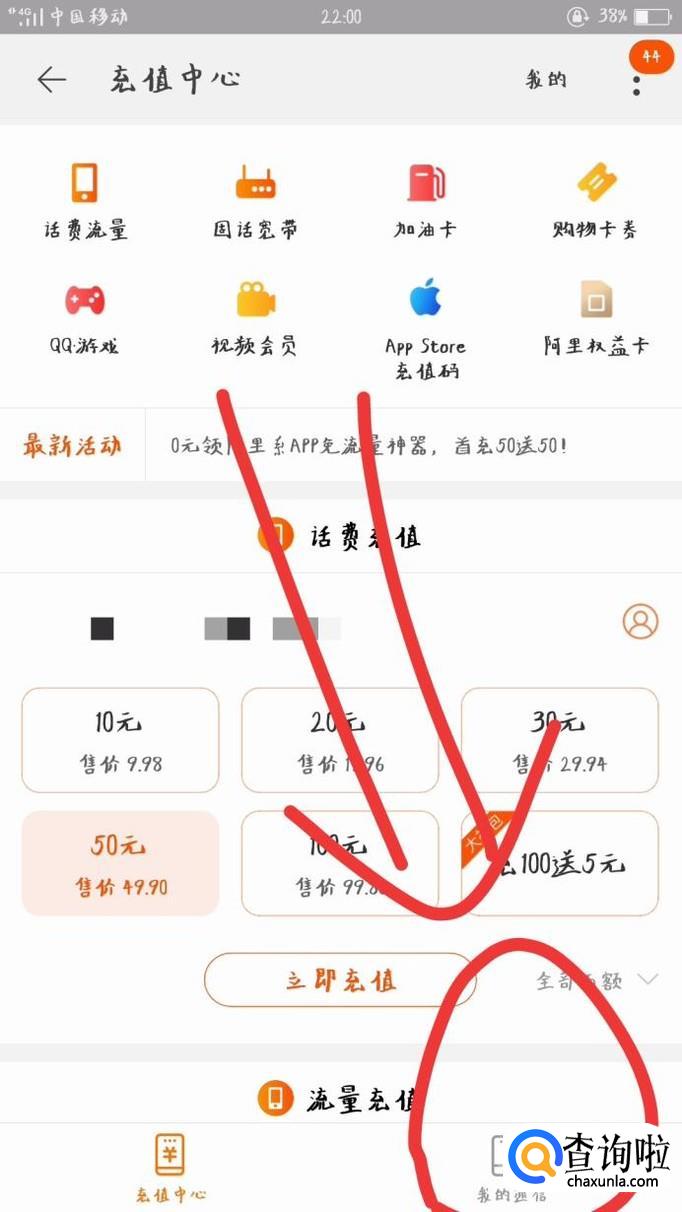Viewport: 682px width, 1212px height.
Task: Select the 50元 recharge amount
Action: pos(120,863)
